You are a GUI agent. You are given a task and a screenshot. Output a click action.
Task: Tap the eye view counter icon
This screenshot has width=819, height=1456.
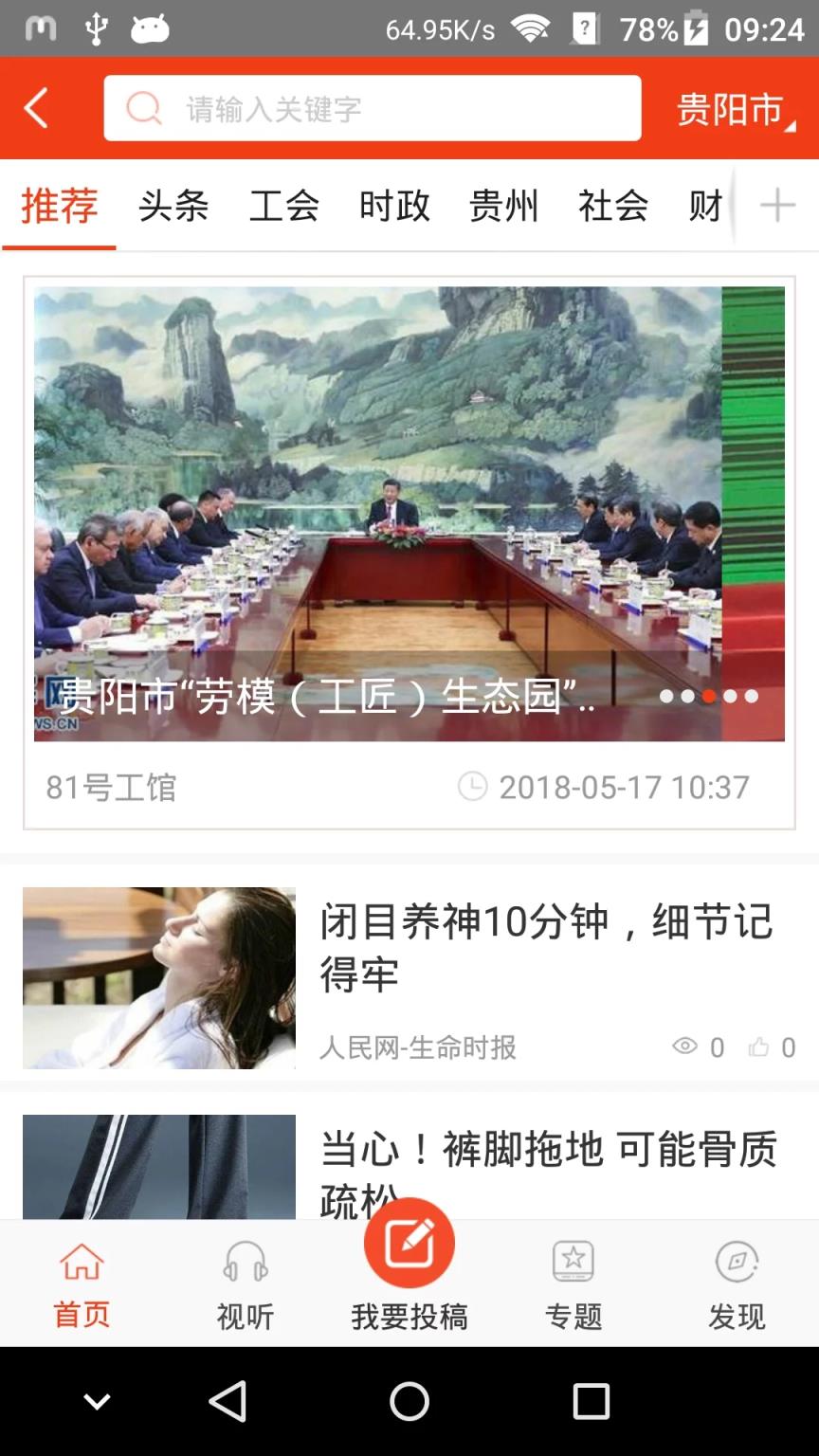tap(685, 1046)
